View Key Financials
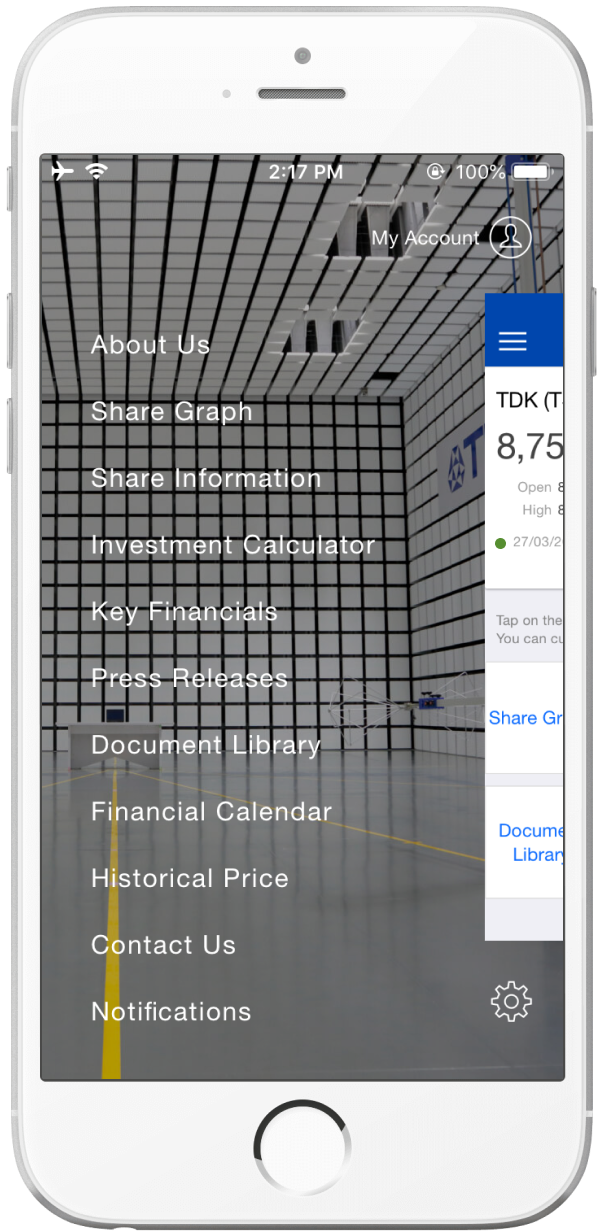600x1231 pixels. pyautogui.click(x=184, y=612)
